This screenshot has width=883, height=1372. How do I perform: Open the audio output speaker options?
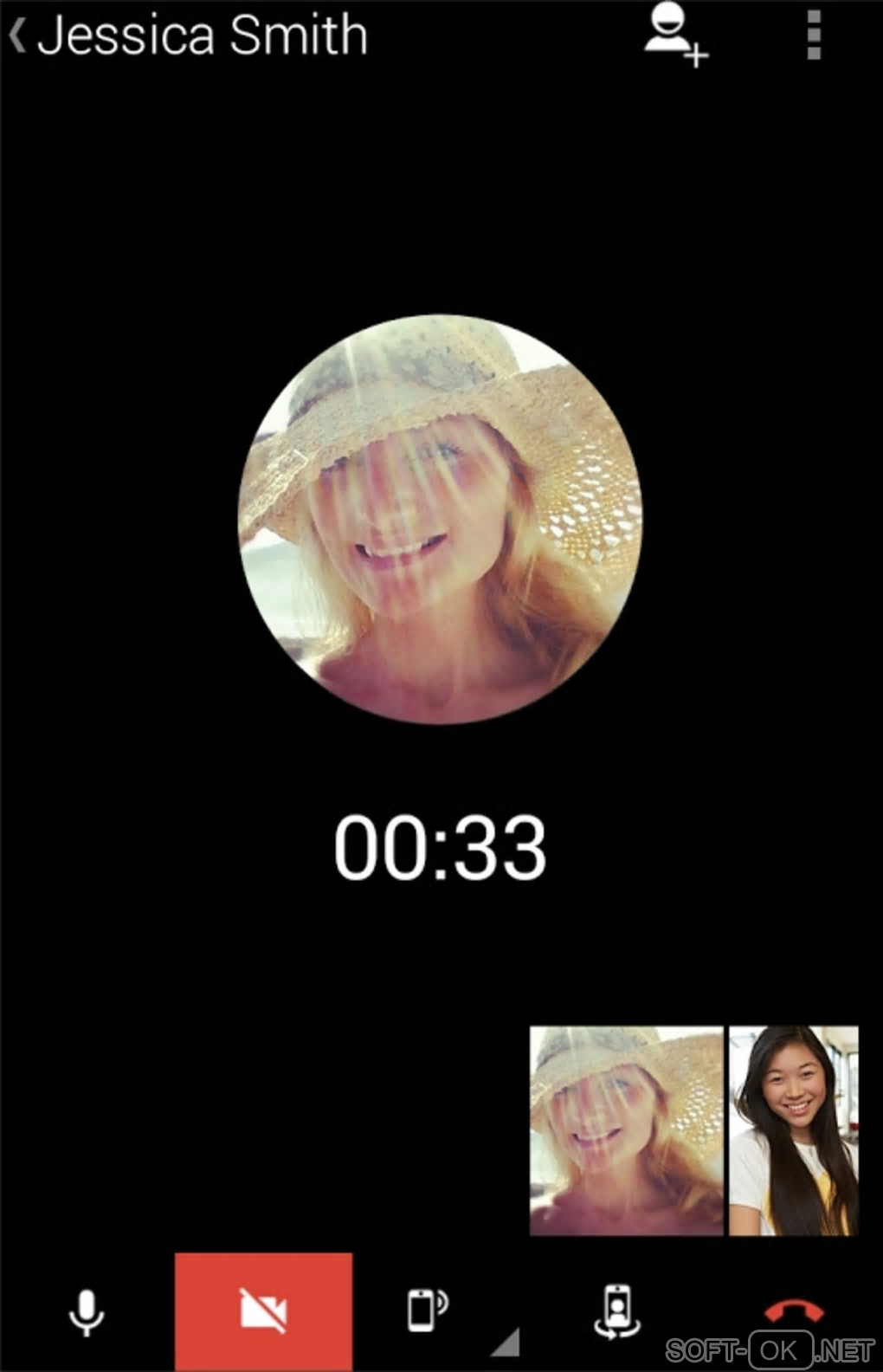point(428,1310)
